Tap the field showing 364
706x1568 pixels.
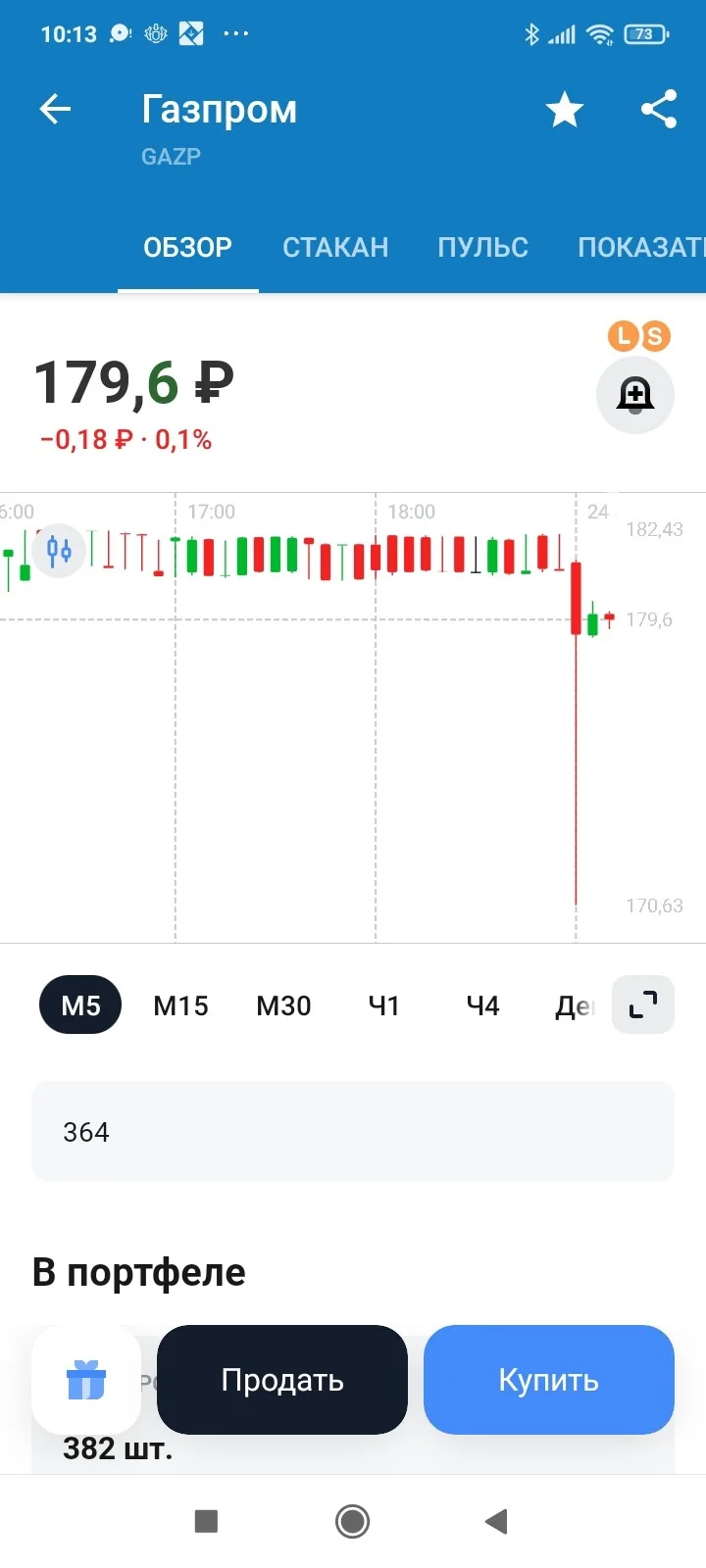[x=353, y=1131]
